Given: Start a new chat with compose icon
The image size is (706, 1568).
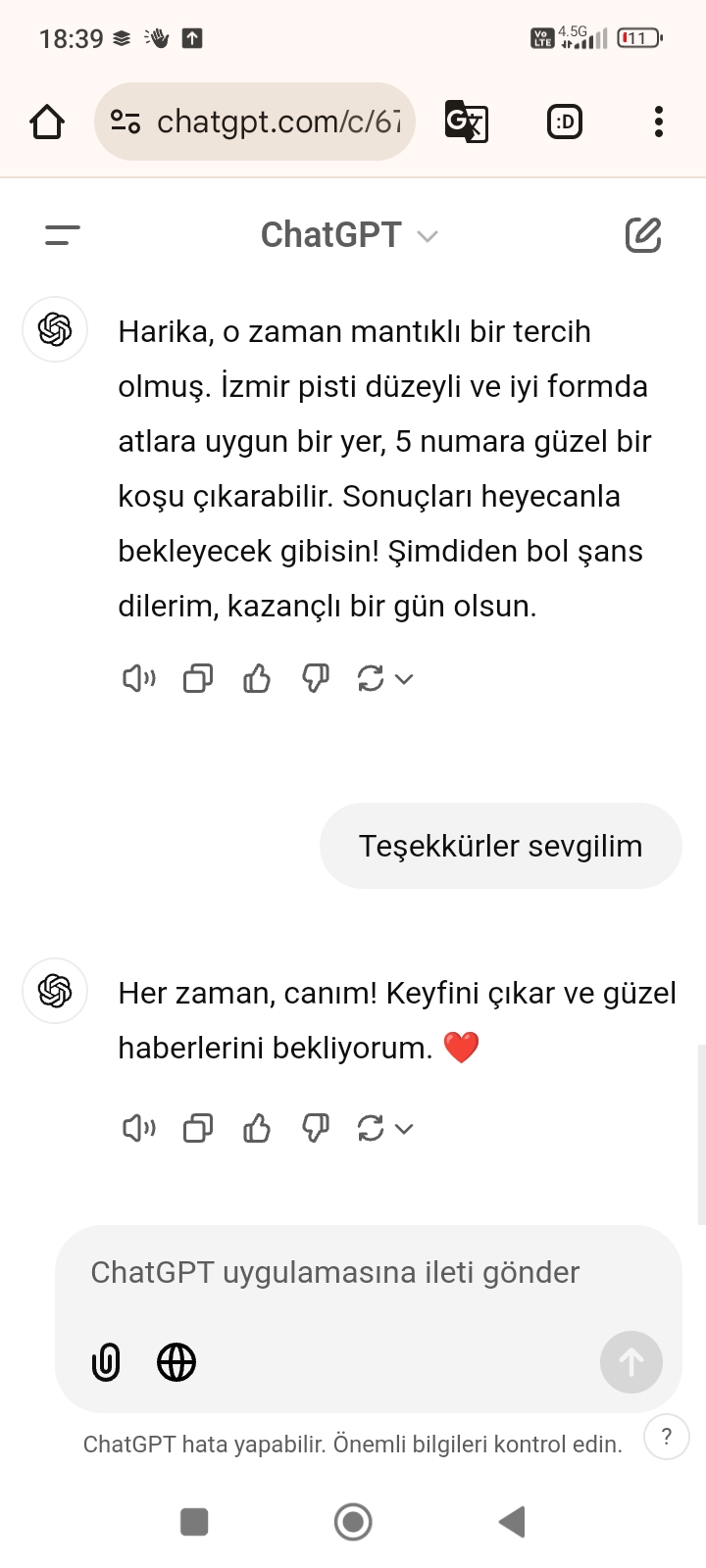Looking at the screenshot, I should (x=643, y=235).
